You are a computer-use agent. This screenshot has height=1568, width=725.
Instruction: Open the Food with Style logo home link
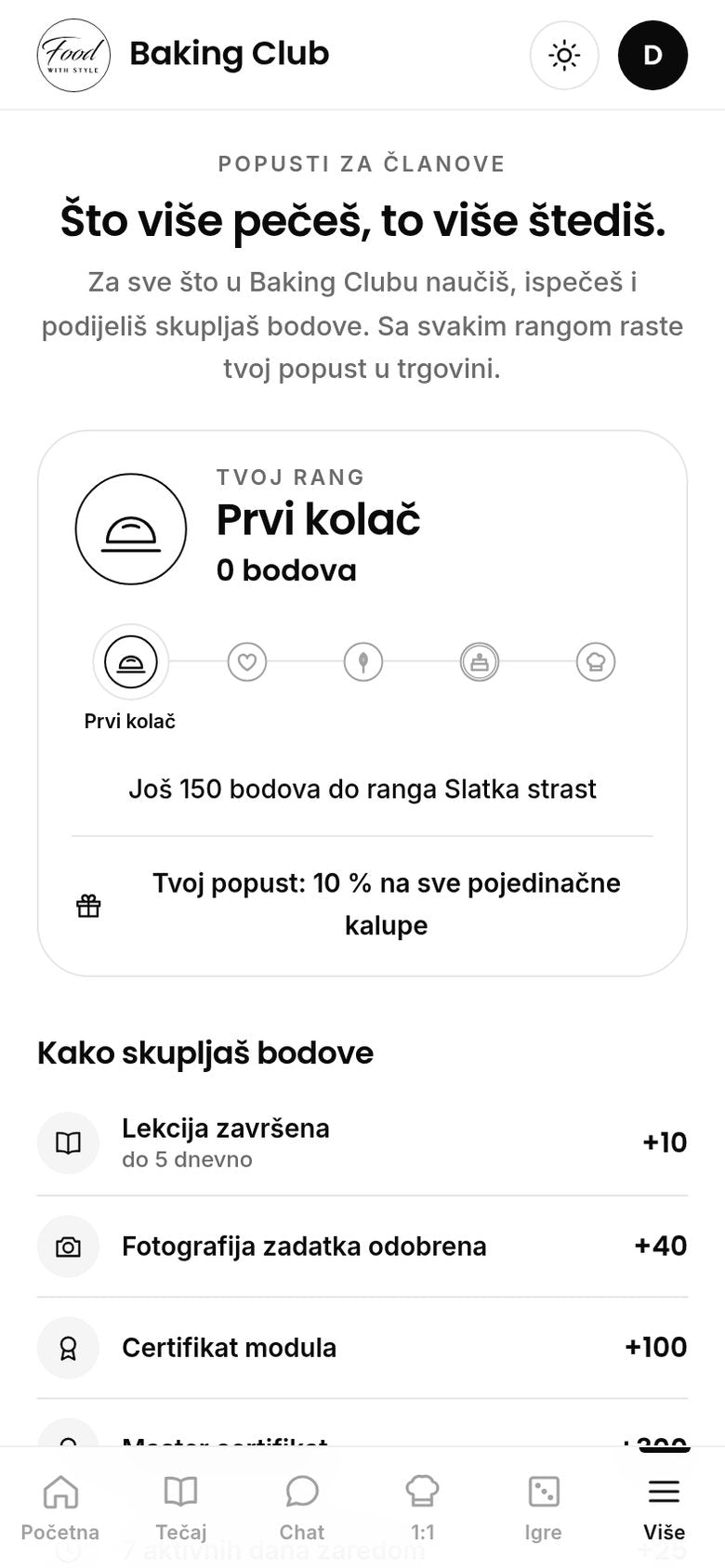point(73,55)
